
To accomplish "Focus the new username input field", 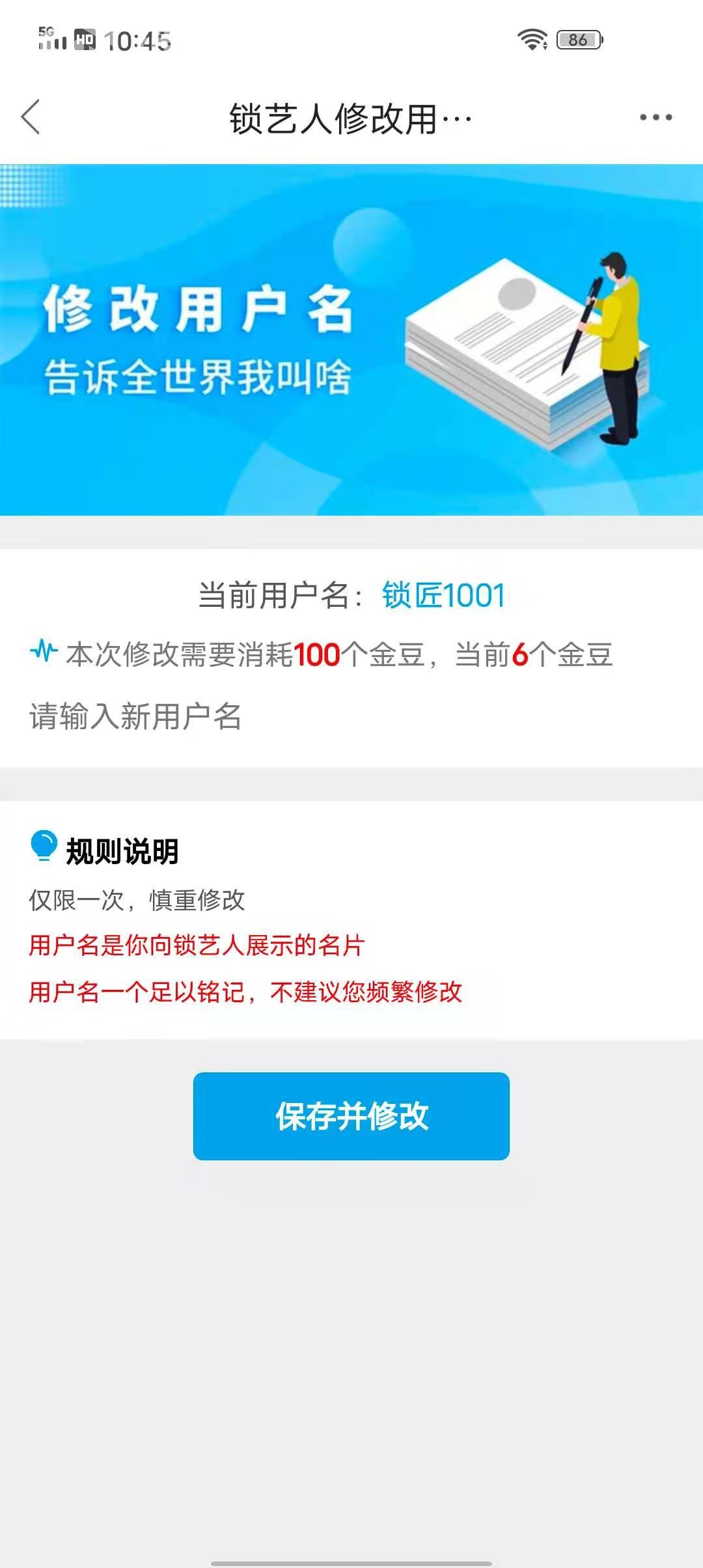I will click(x=351, y=716).
